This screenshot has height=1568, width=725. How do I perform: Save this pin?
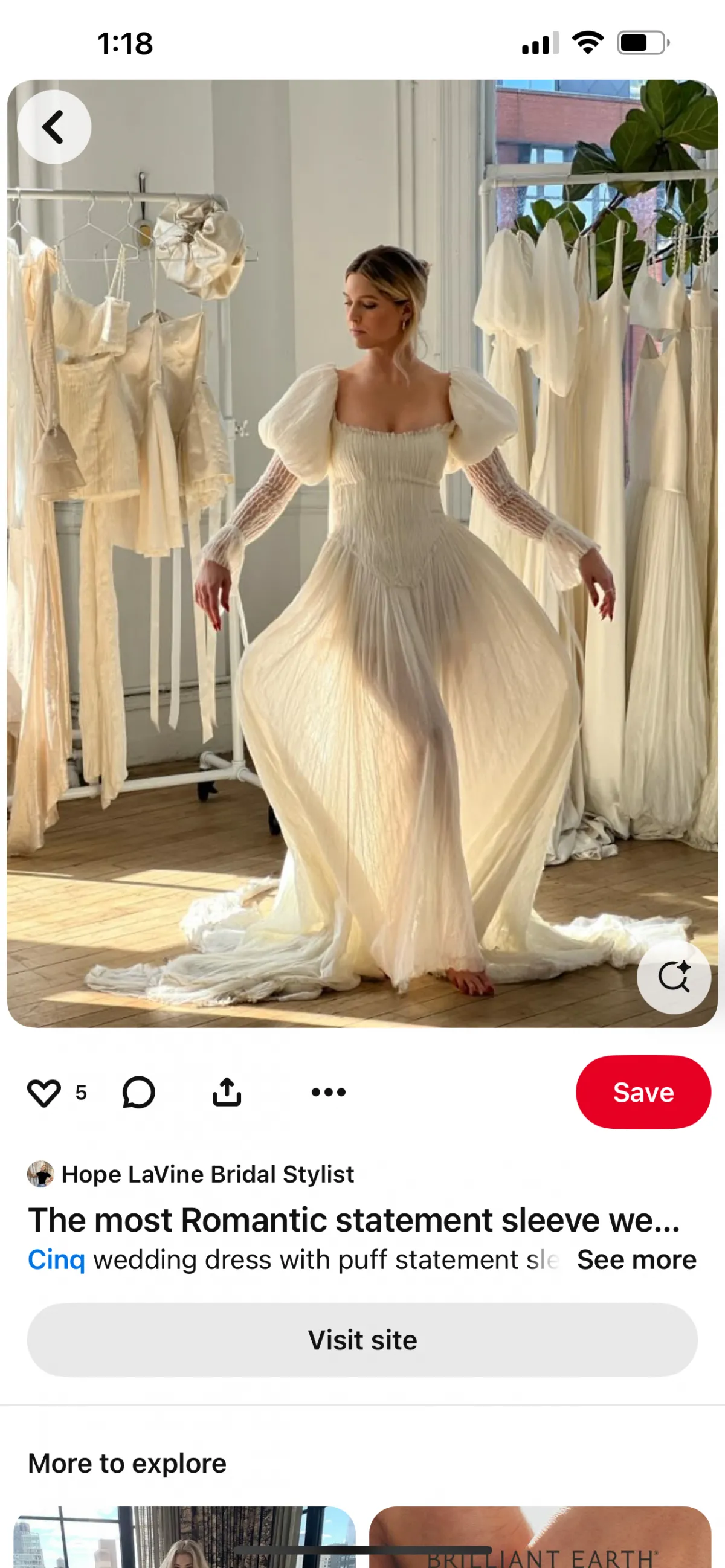pos(643,1092)
